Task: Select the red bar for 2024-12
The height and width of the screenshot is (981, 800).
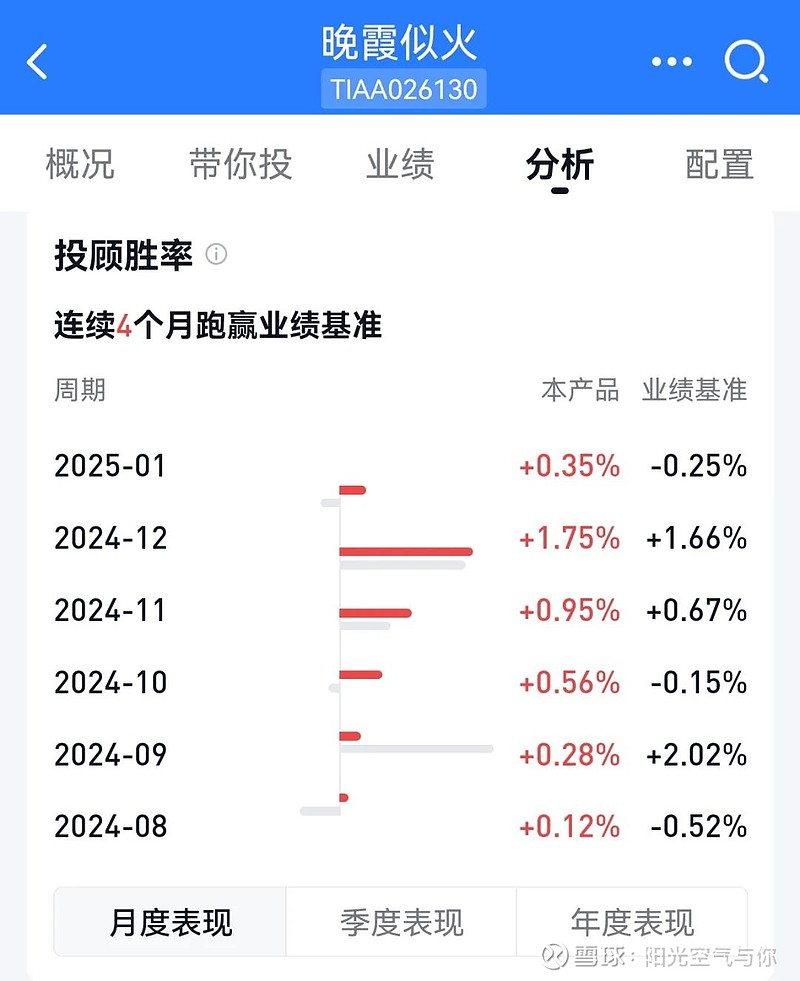Action: [x=405, y=550]
